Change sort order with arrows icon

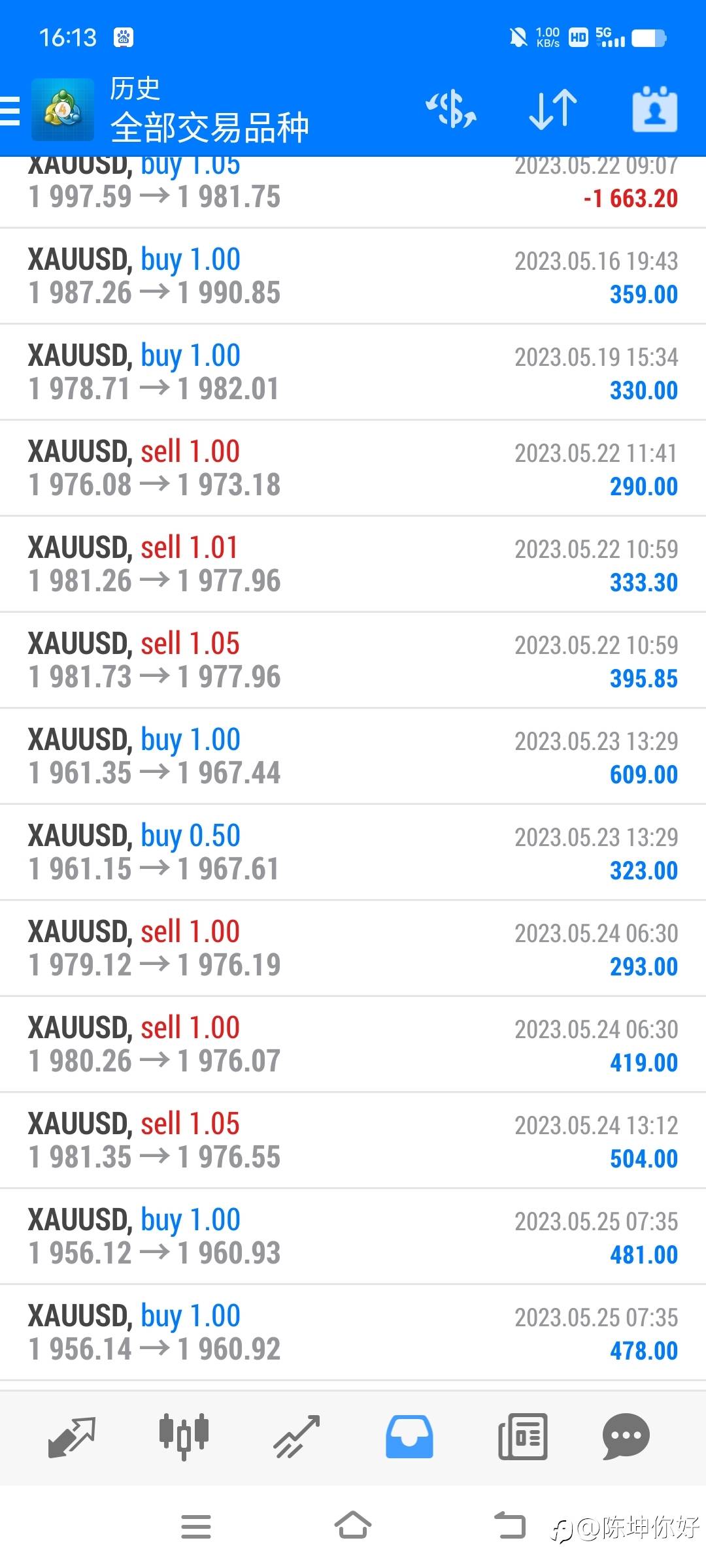click(553, 109)
